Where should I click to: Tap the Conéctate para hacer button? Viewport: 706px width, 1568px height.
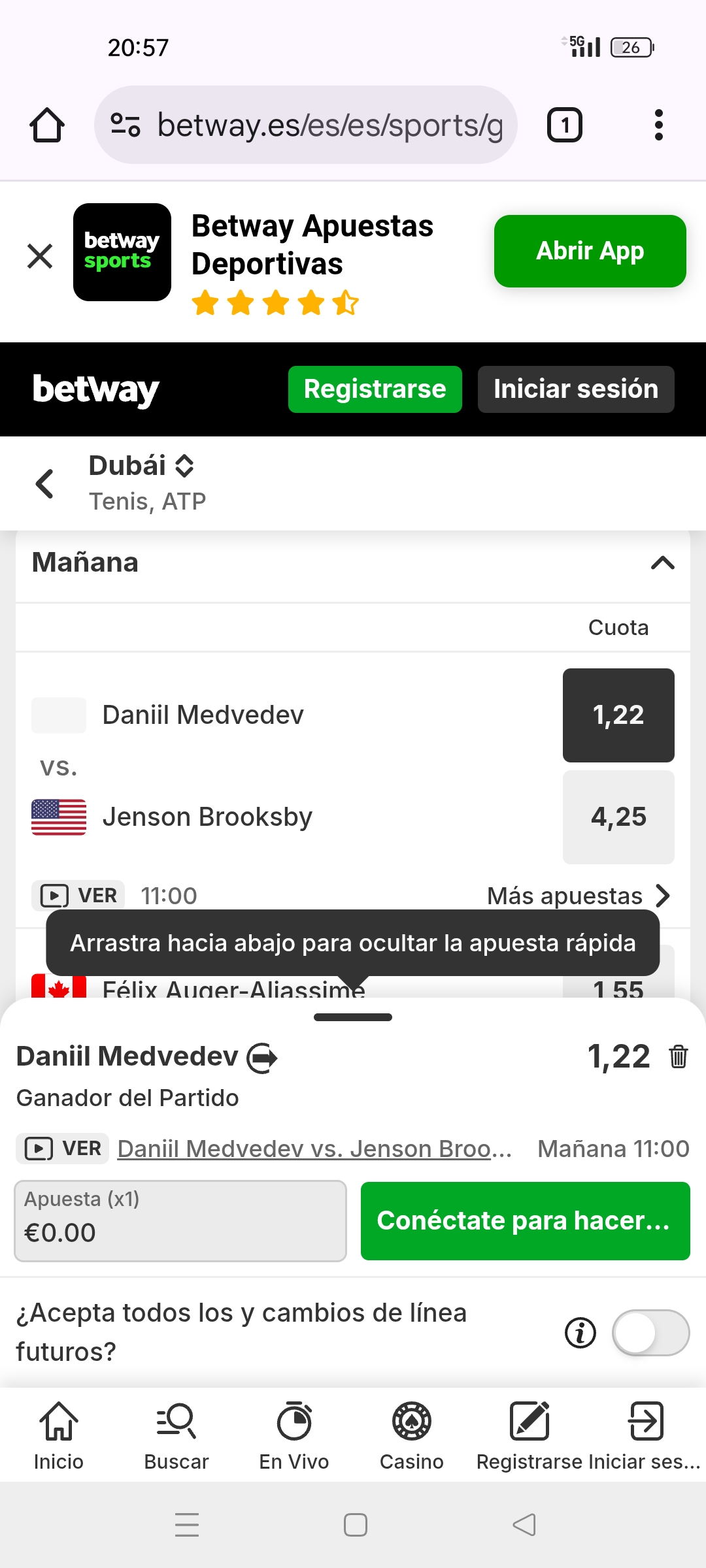525,1220
